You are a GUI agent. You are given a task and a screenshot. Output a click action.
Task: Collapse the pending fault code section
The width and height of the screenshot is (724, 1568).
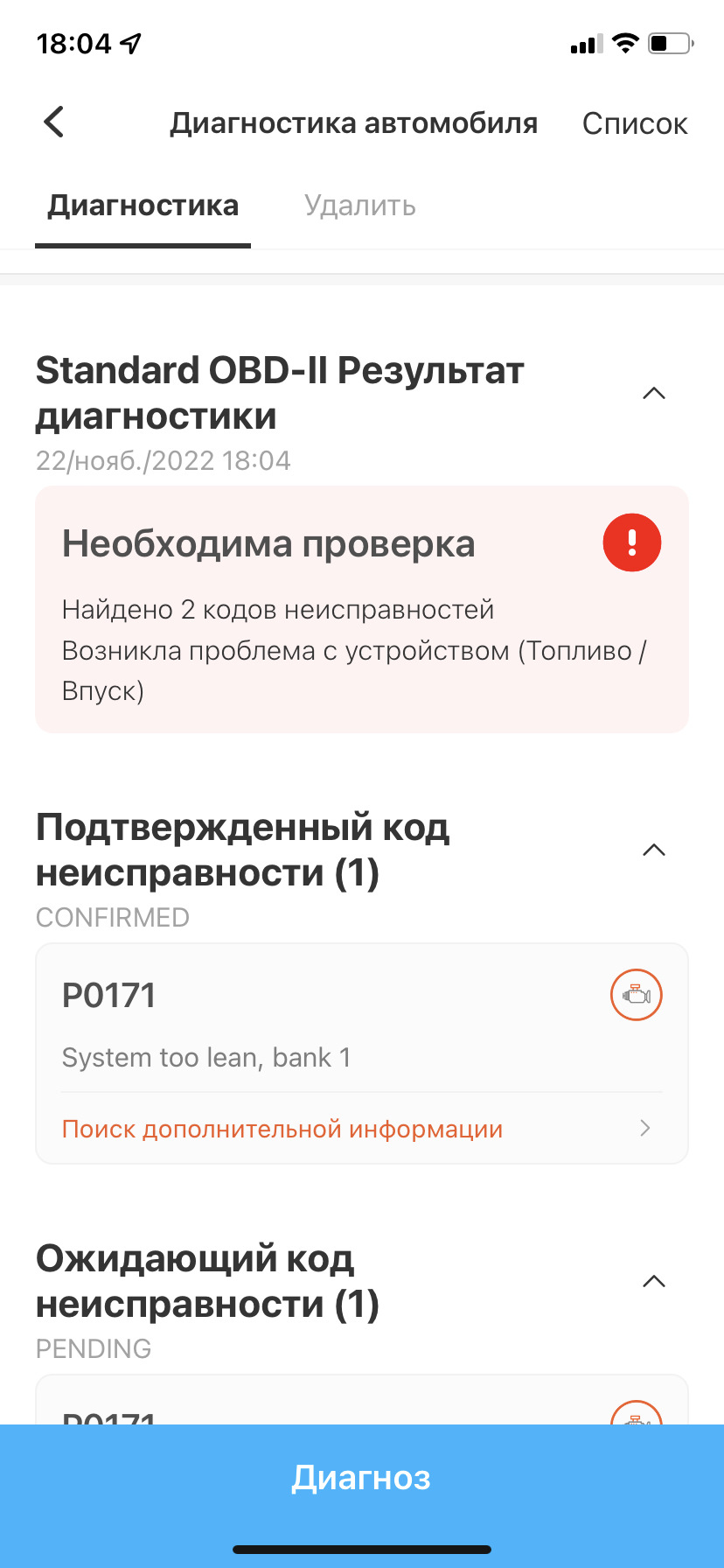point(654,1282)
